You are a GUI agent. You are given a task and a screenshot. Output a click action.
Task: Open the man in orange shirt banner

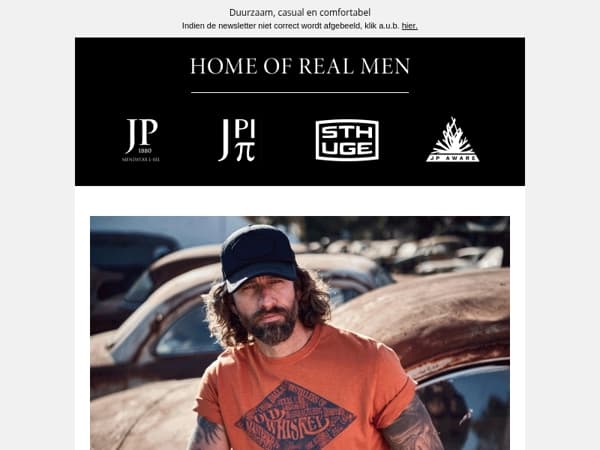point(300,333)
